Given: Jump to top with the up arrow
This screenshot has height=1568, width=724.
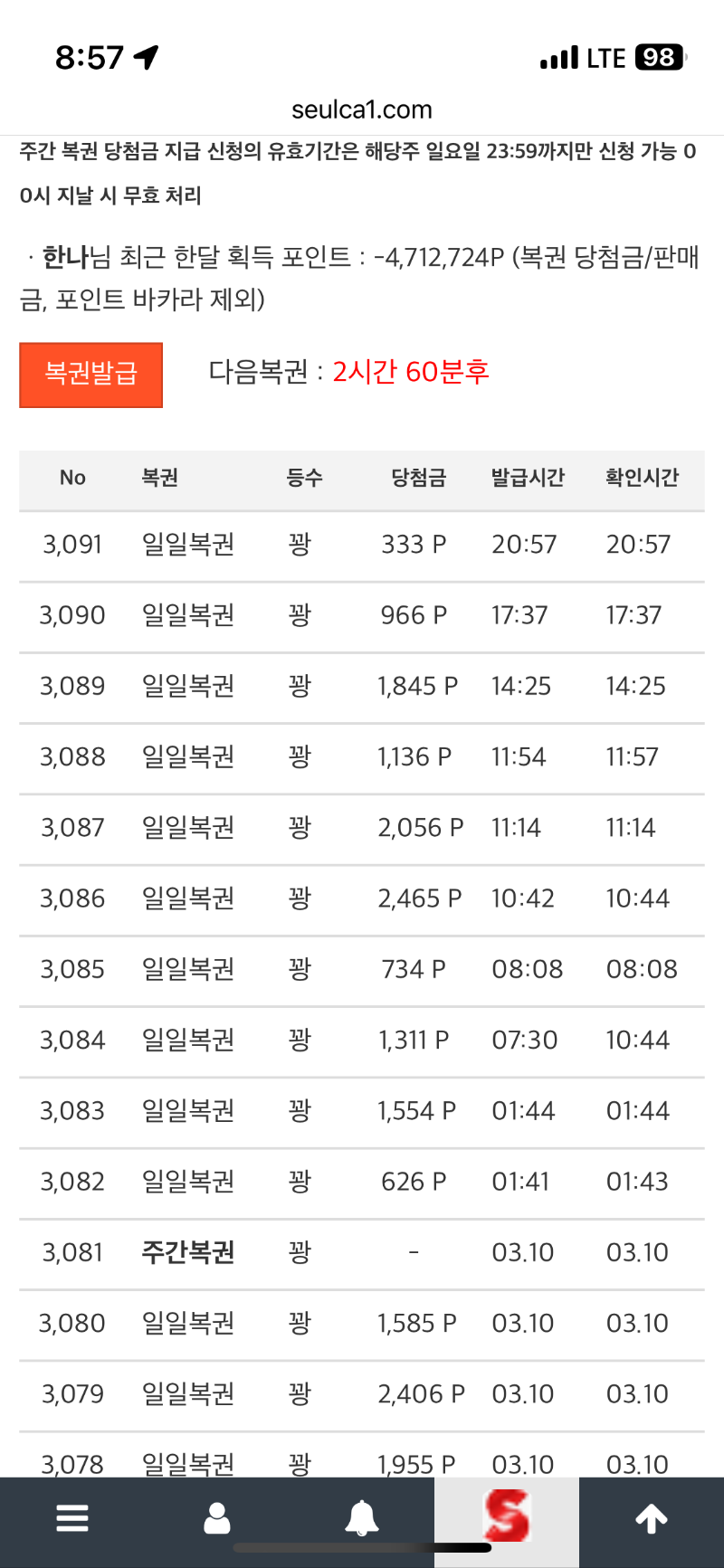Looking at the screenshot, I should tap(652, 1518).
